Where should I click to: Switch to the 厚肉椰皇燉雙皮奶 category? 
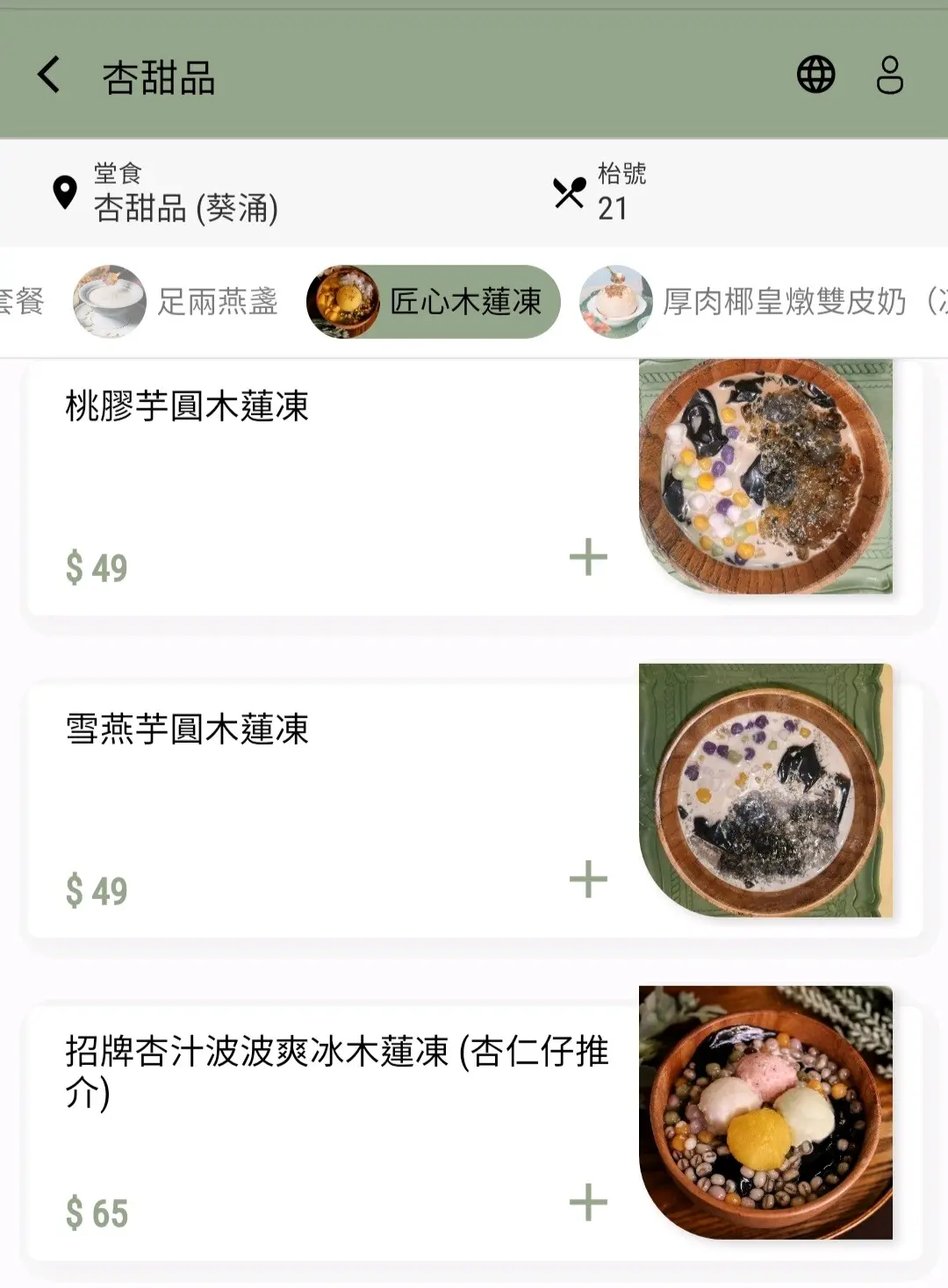tap(764, 302)
